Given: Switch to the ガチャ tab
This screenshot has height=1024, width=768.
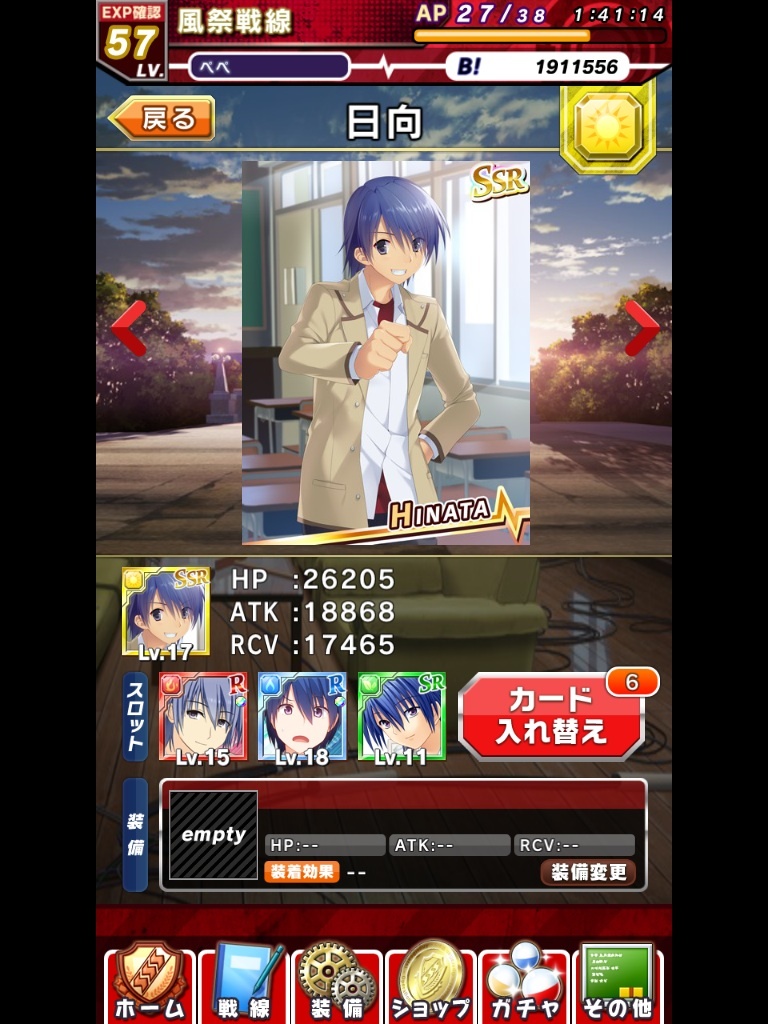Looking at the screenshot, I should pyautogui.click(x=524, y=982).
